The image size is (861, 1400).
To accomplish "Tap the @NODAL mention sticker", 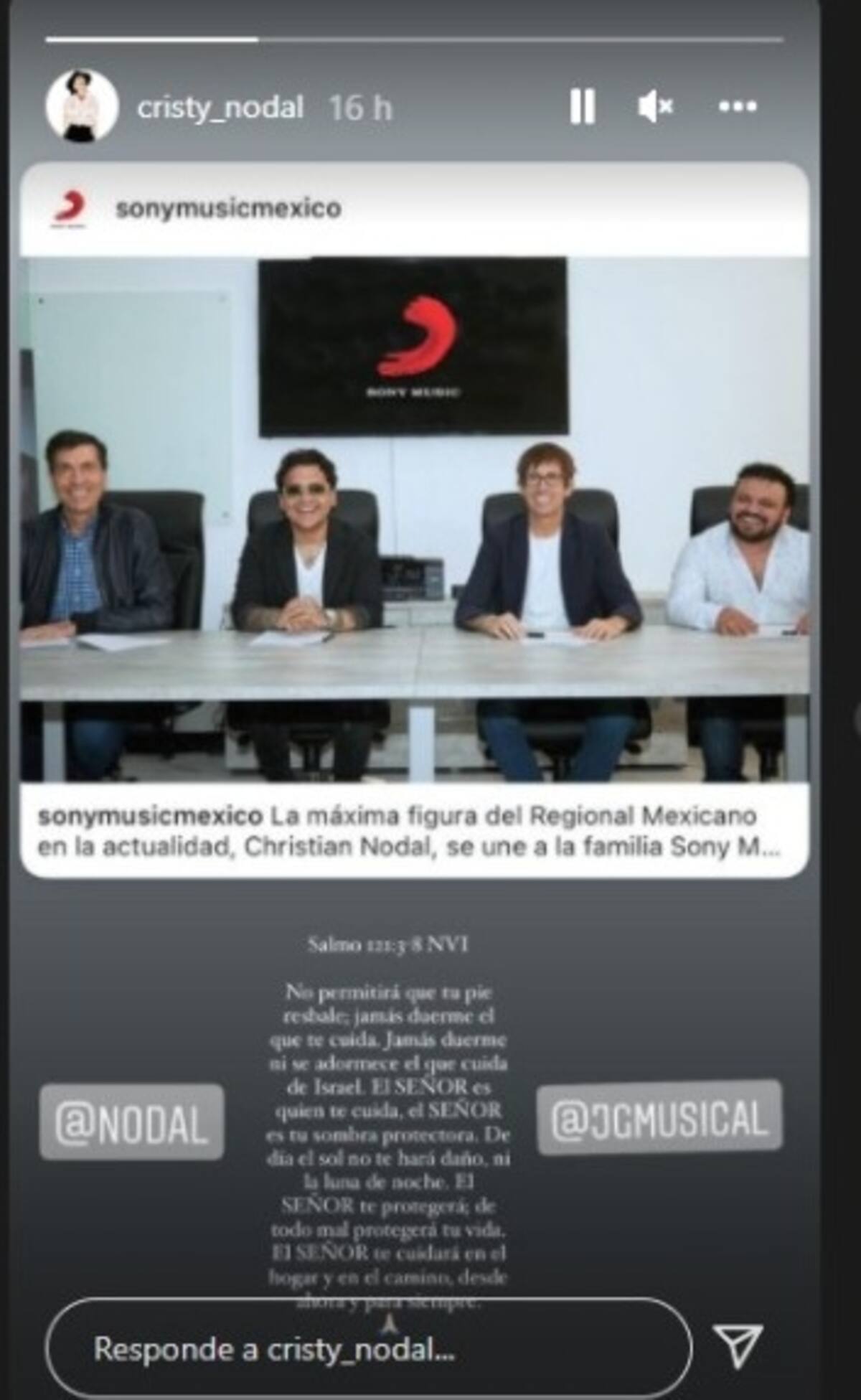I will (132, 1122).
